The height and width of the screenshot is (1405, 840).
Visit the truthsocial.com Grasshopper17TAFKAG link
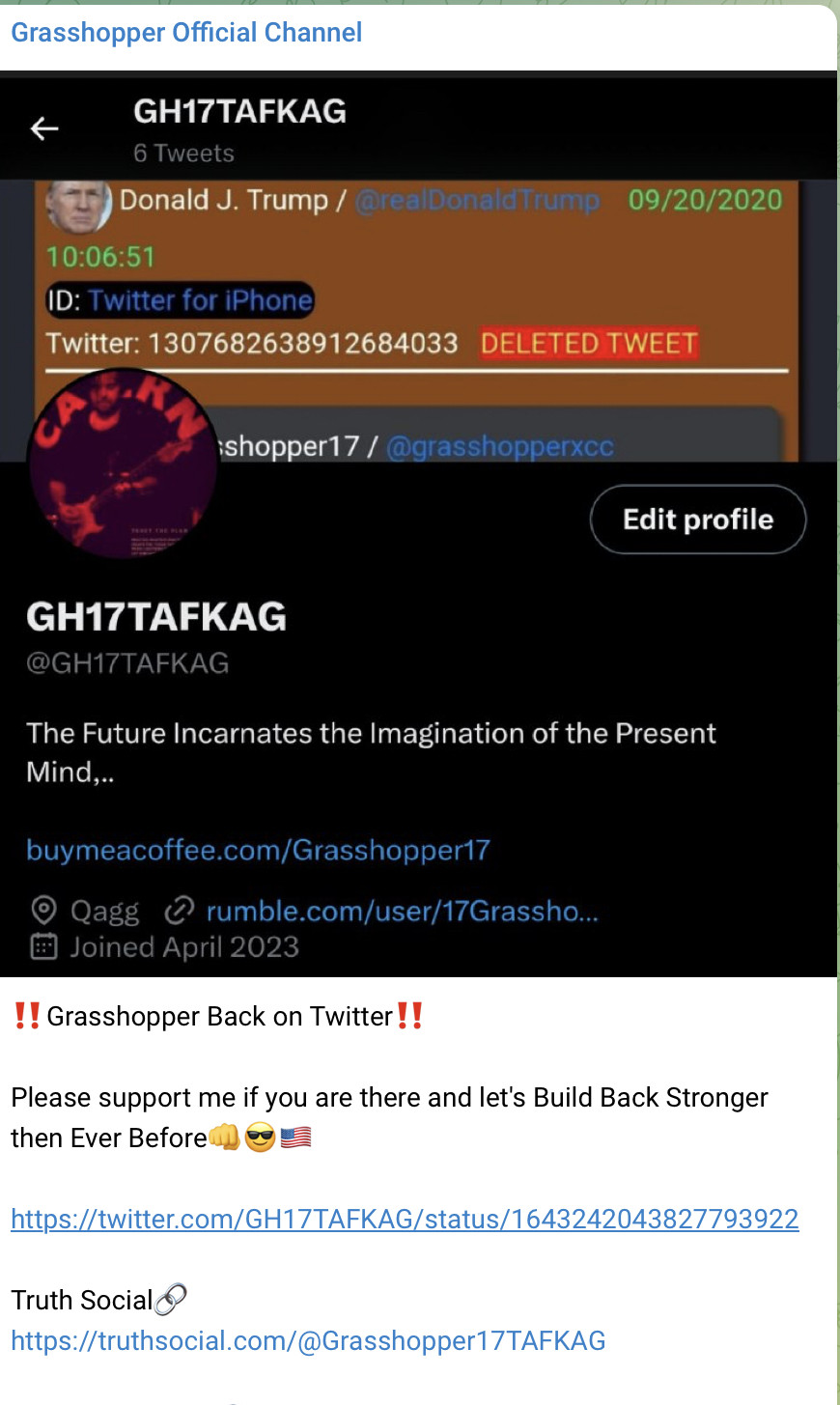[308, 1341]
